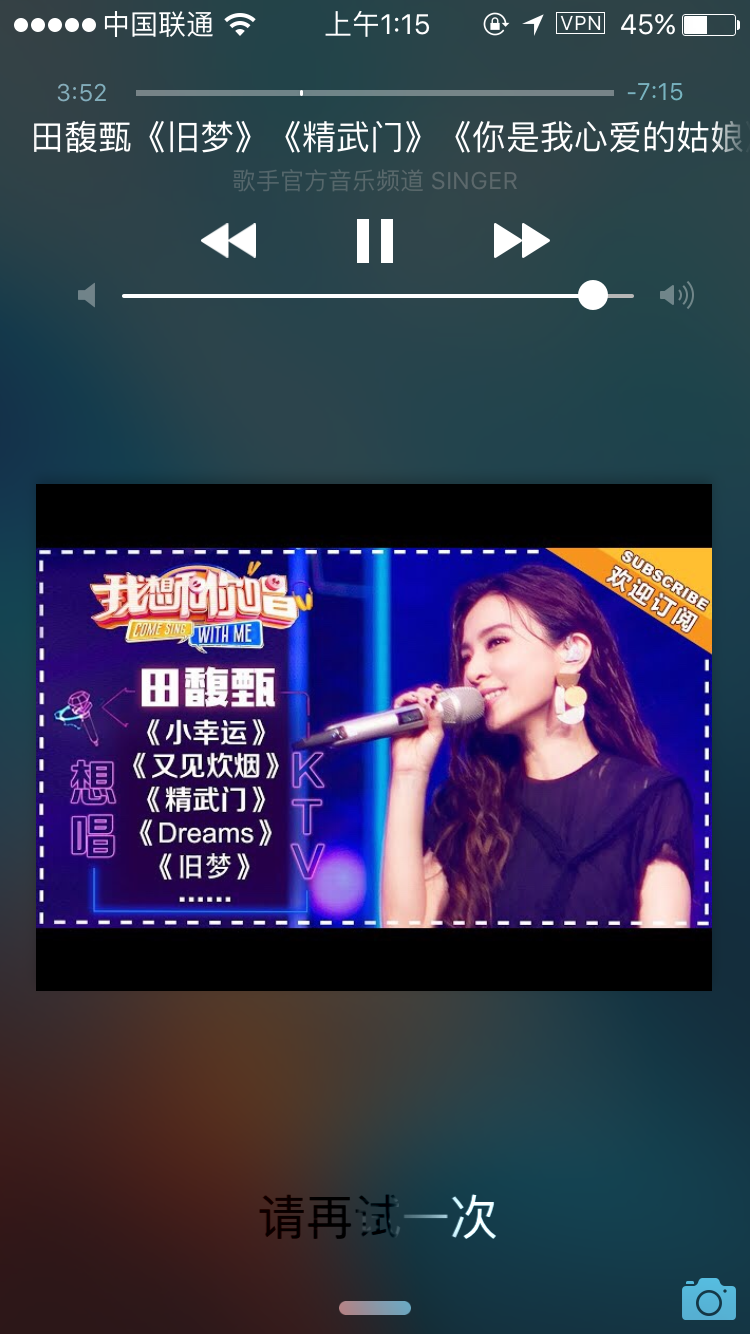Pause the playing Hebe Tien video
Viewport: 750px width, 1334px height.
tap(375, 241)
